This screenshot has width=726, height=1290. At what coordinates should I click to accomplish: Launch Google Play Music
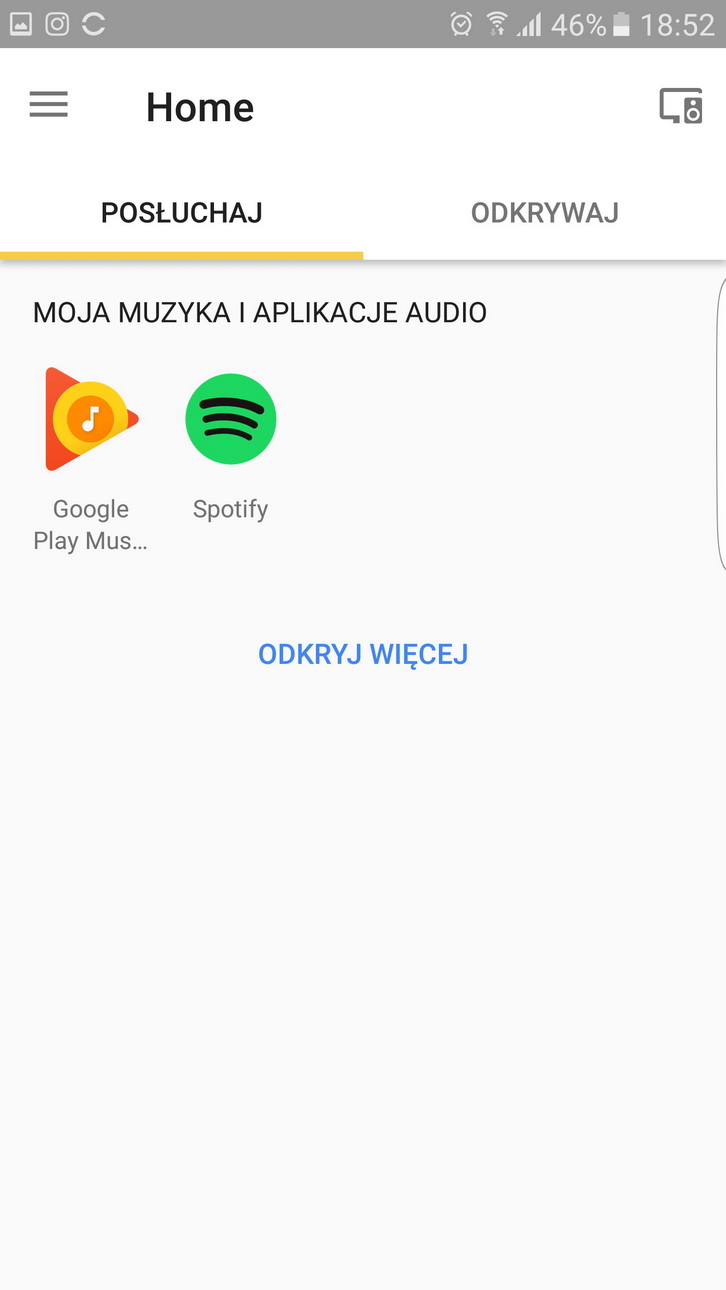(x=91, y=419)
